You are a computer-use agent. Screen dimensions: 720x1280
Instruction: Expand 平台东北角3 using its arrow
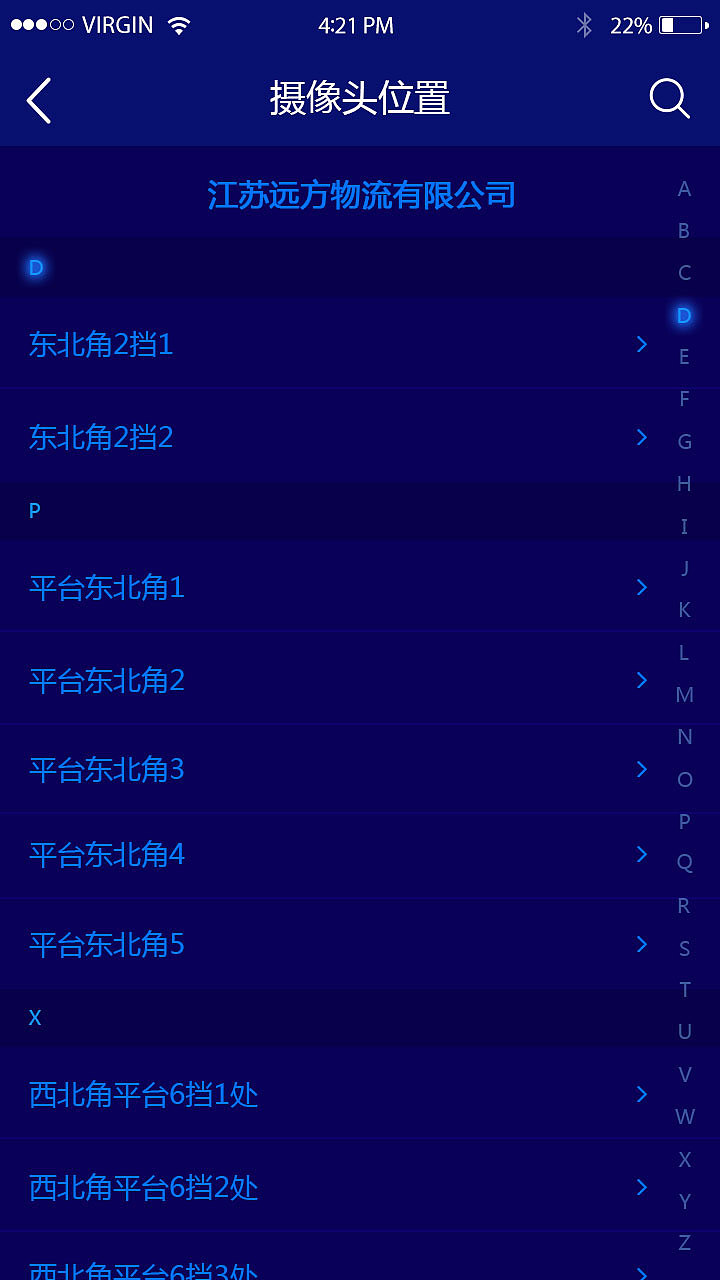coord(641,769)
